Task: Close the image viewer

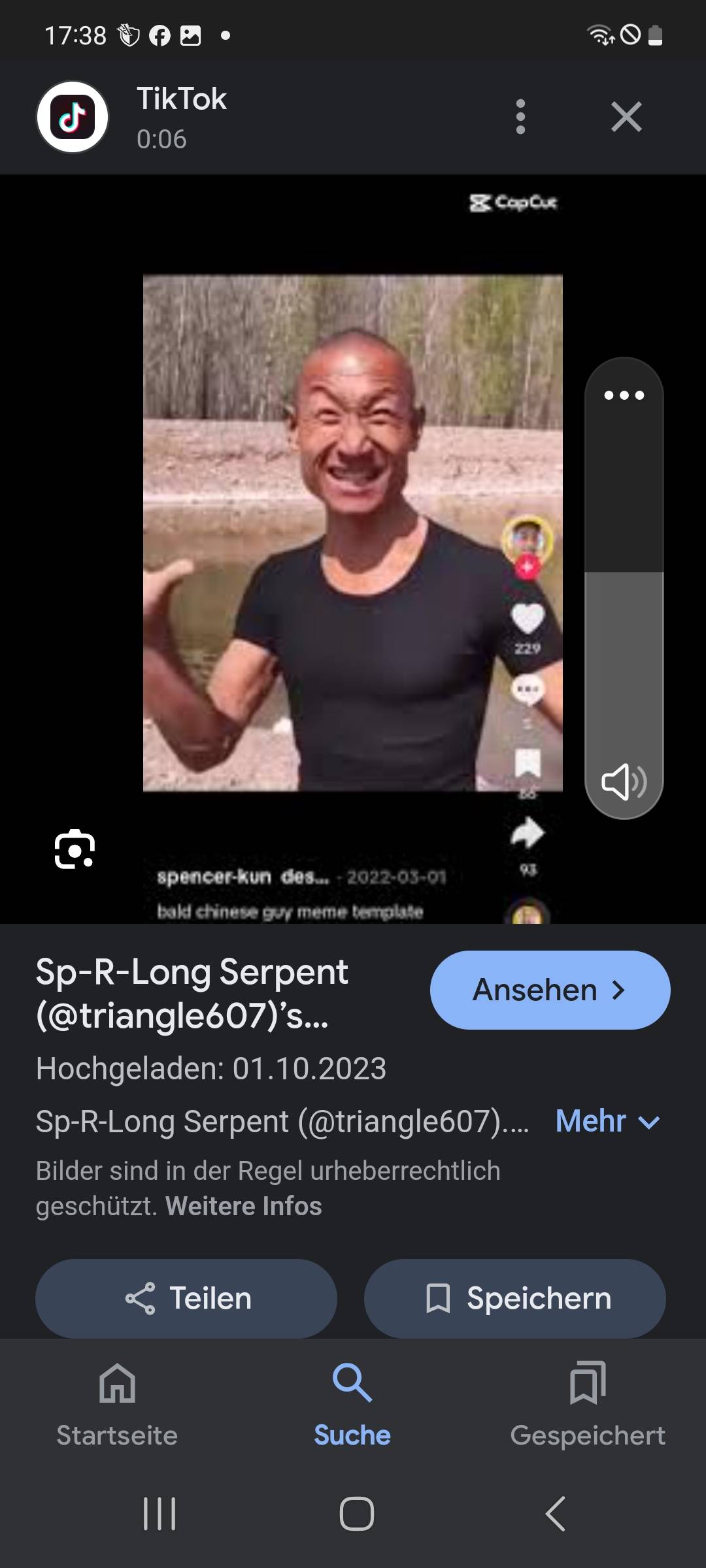Action: click(626, 117)
